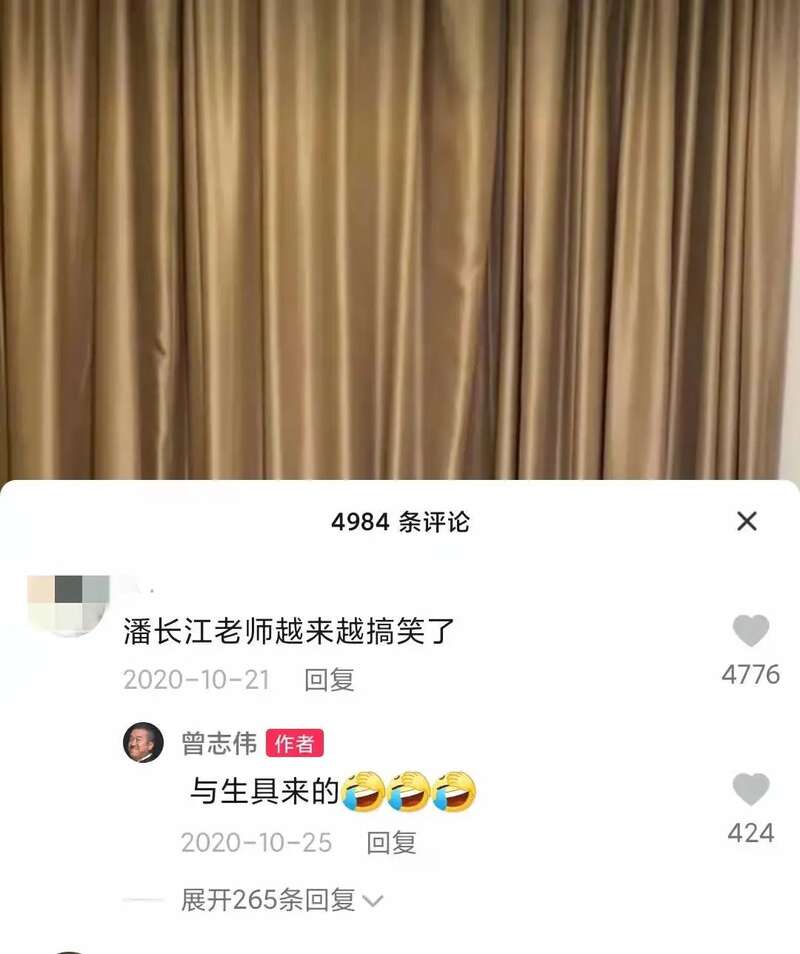800x954 pixels.
Task: Expand the 265 replies
Action: point(281,900)
